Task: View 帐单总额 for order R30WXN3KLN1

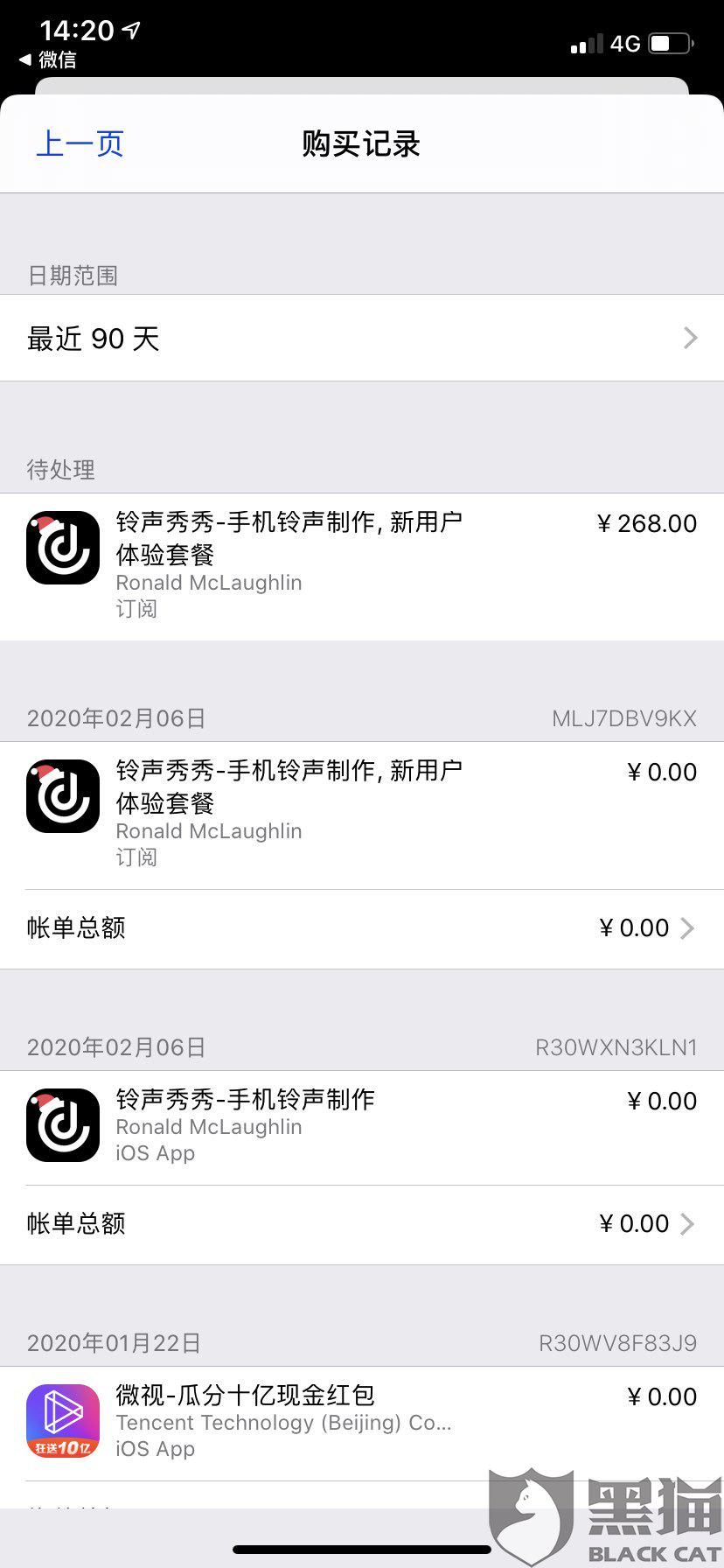Action: pyautogui.click(x=362, y=1224)
